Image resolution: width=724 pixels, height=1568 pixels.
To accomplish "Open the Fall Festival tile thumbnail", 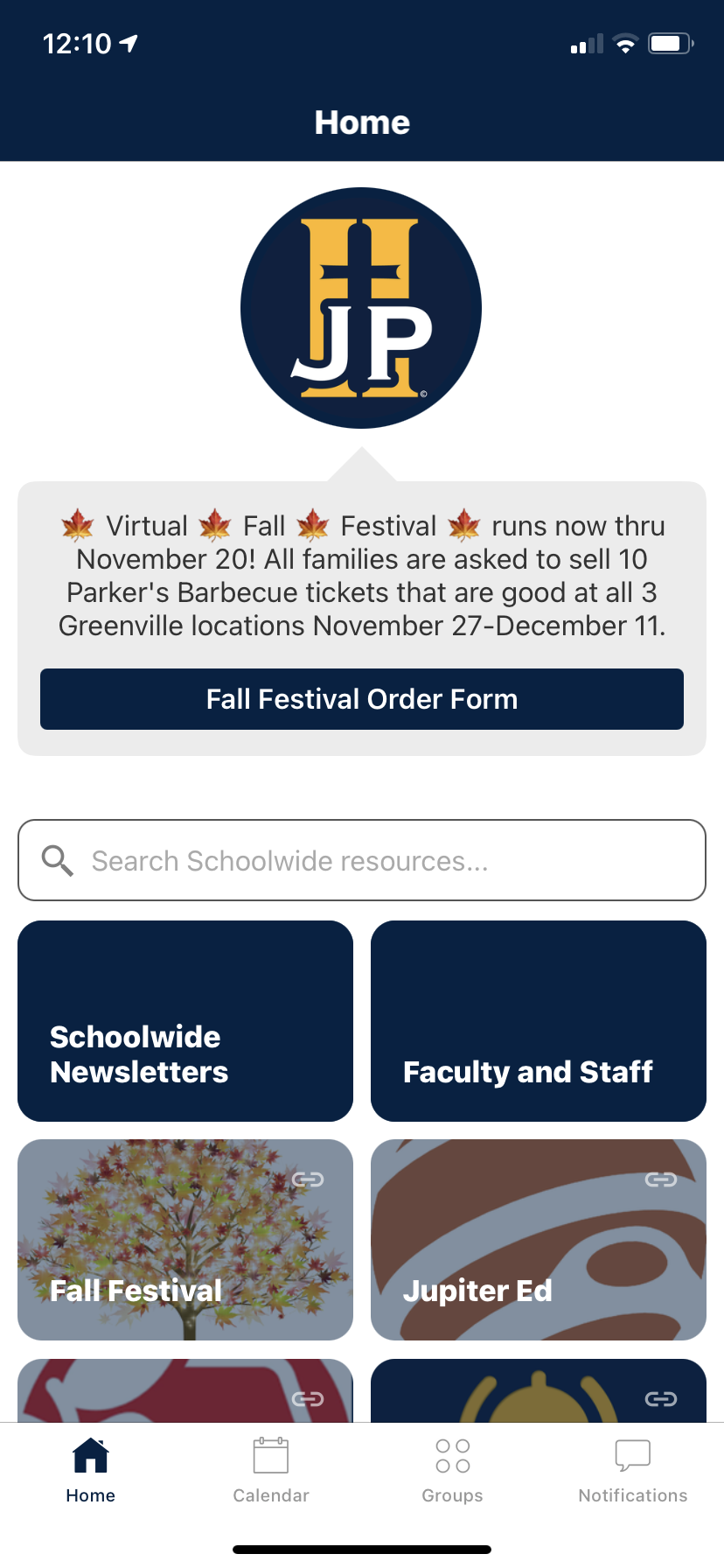I will click(x=185, y=1240).
